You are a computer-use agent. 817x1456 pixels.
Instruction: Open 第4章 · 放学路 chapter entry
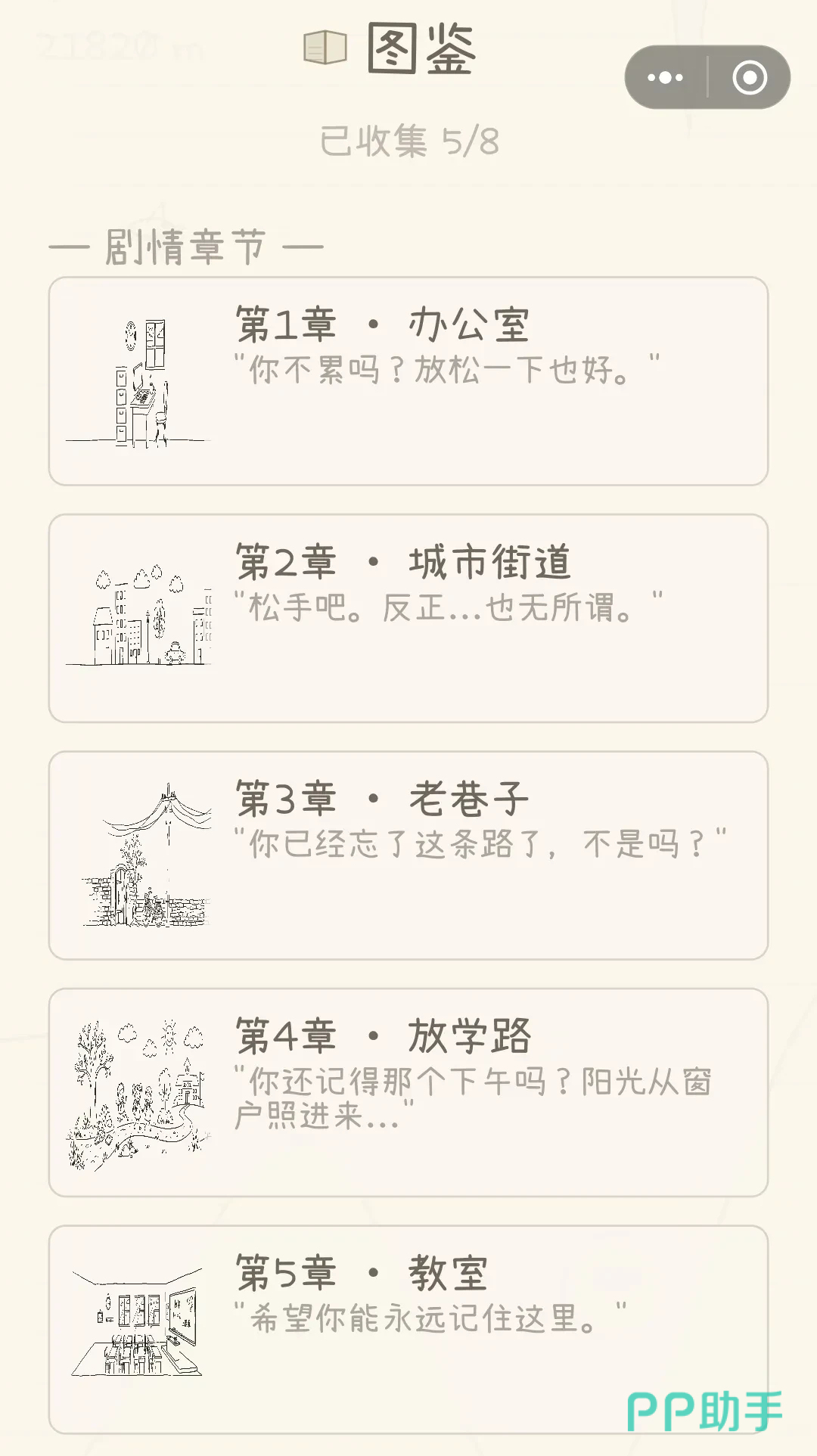pos(408,1092)
